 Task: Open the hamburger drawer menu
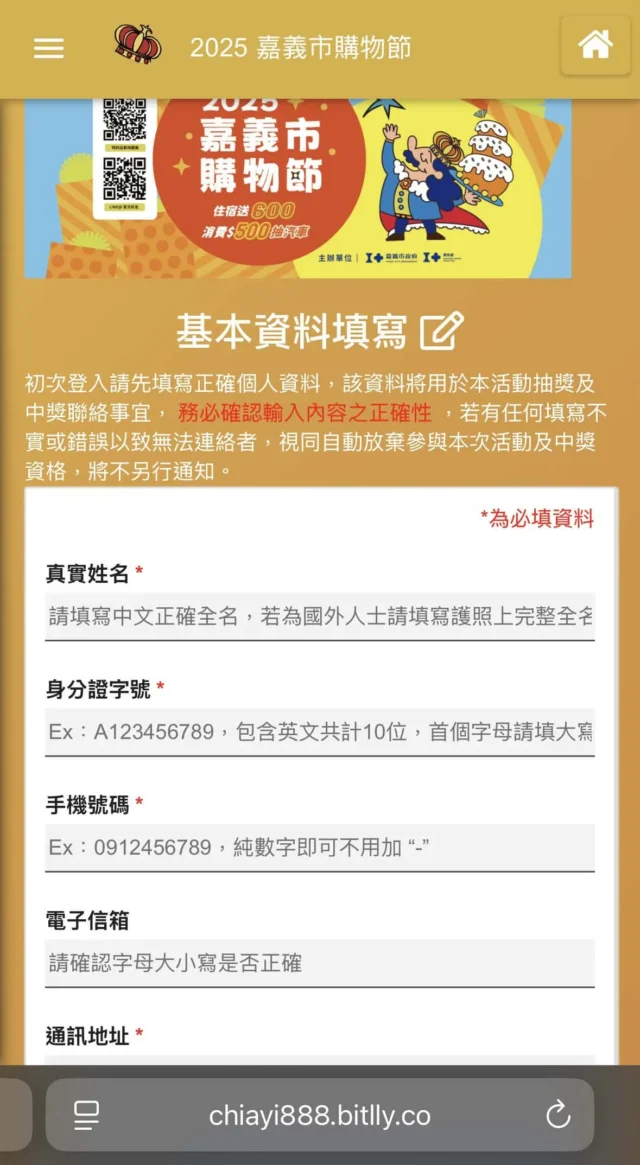[49, 48]
